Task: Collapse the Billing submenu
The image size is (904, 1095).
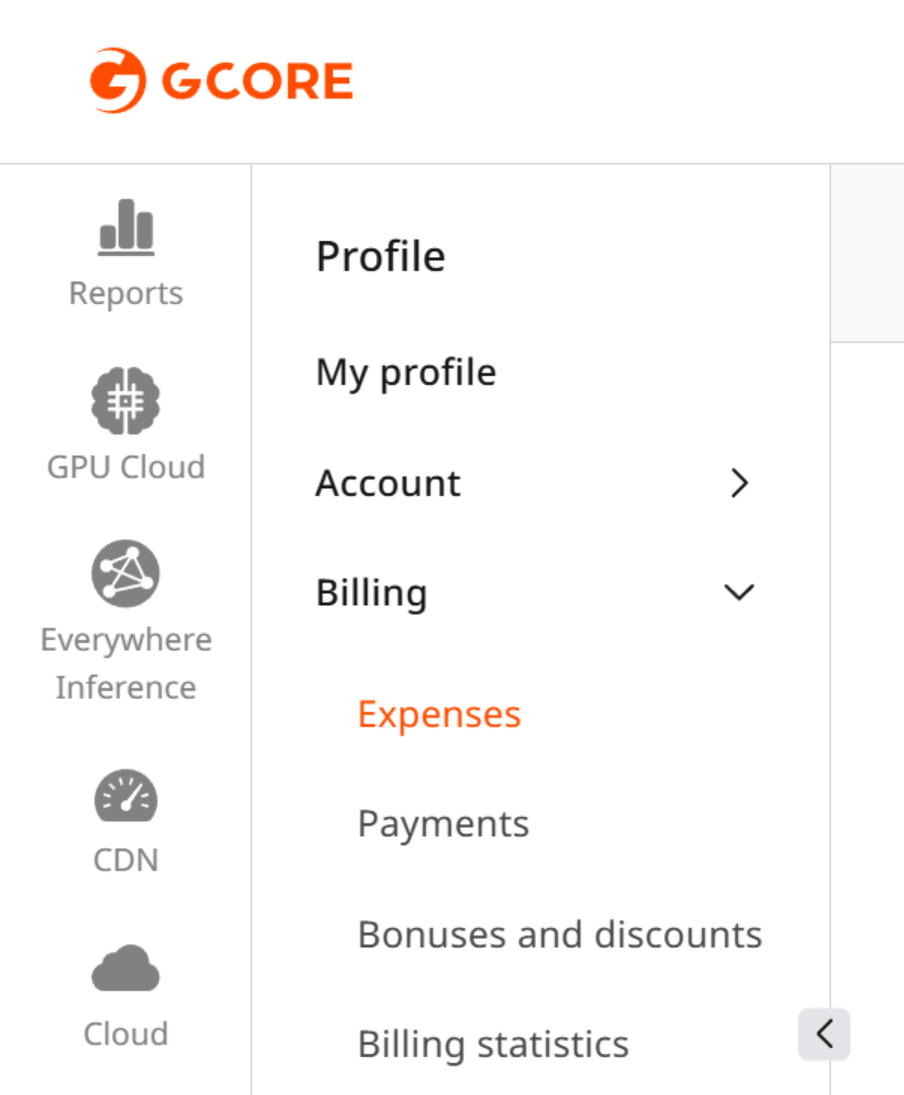Action: (739, 592)
